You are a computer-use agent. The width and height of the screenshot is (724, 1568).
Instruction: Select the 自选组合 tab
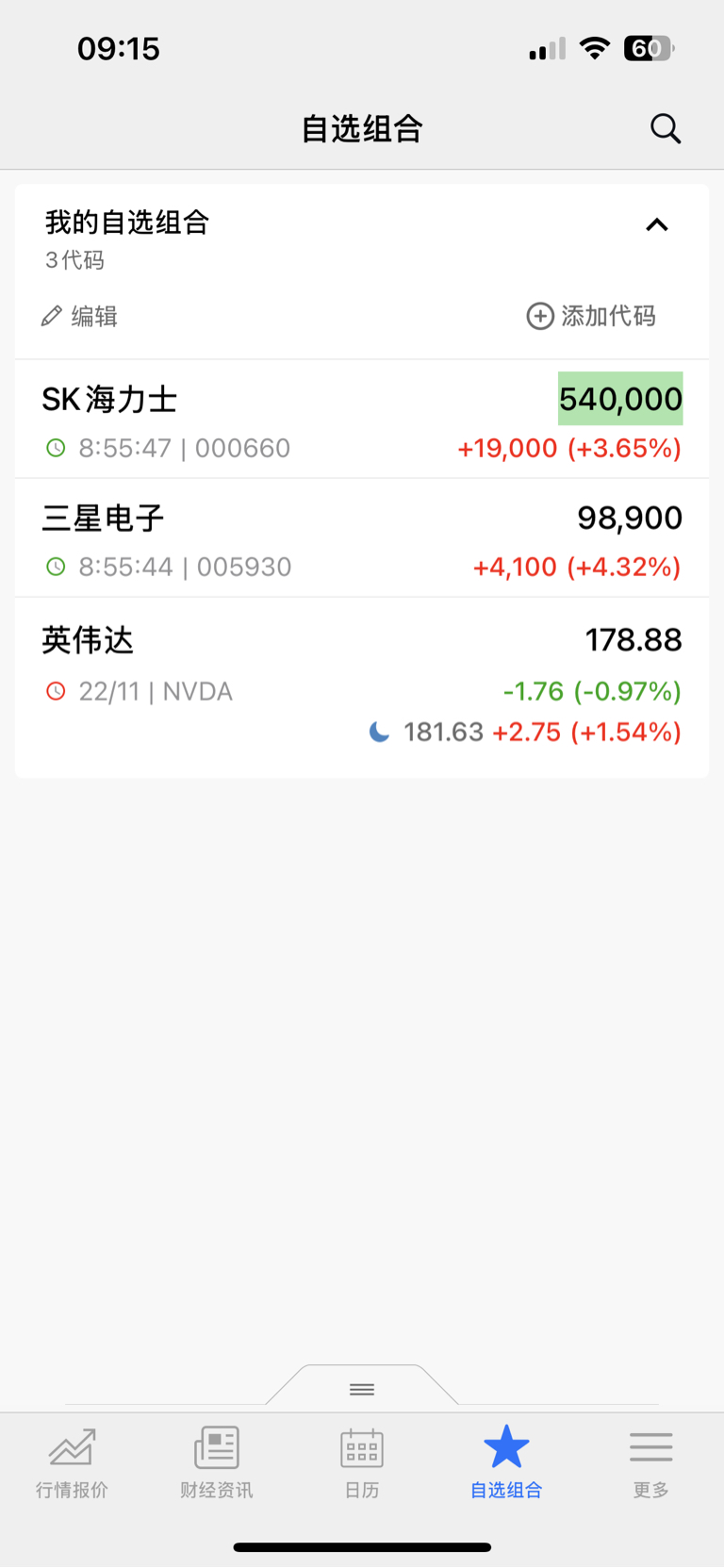click(x=506, y=1462)
